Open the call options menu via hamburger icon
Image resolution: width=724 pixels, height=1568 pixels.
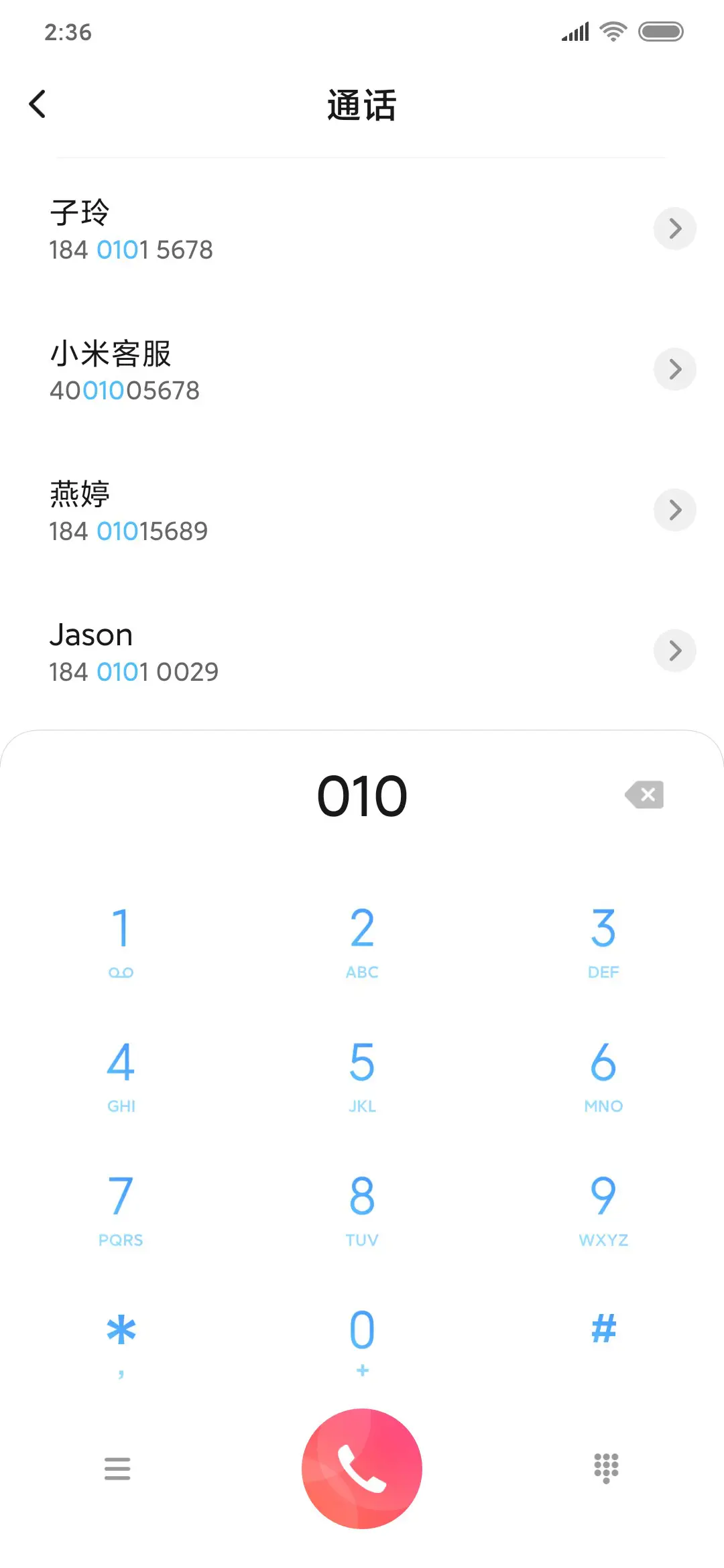(118, 1469)
